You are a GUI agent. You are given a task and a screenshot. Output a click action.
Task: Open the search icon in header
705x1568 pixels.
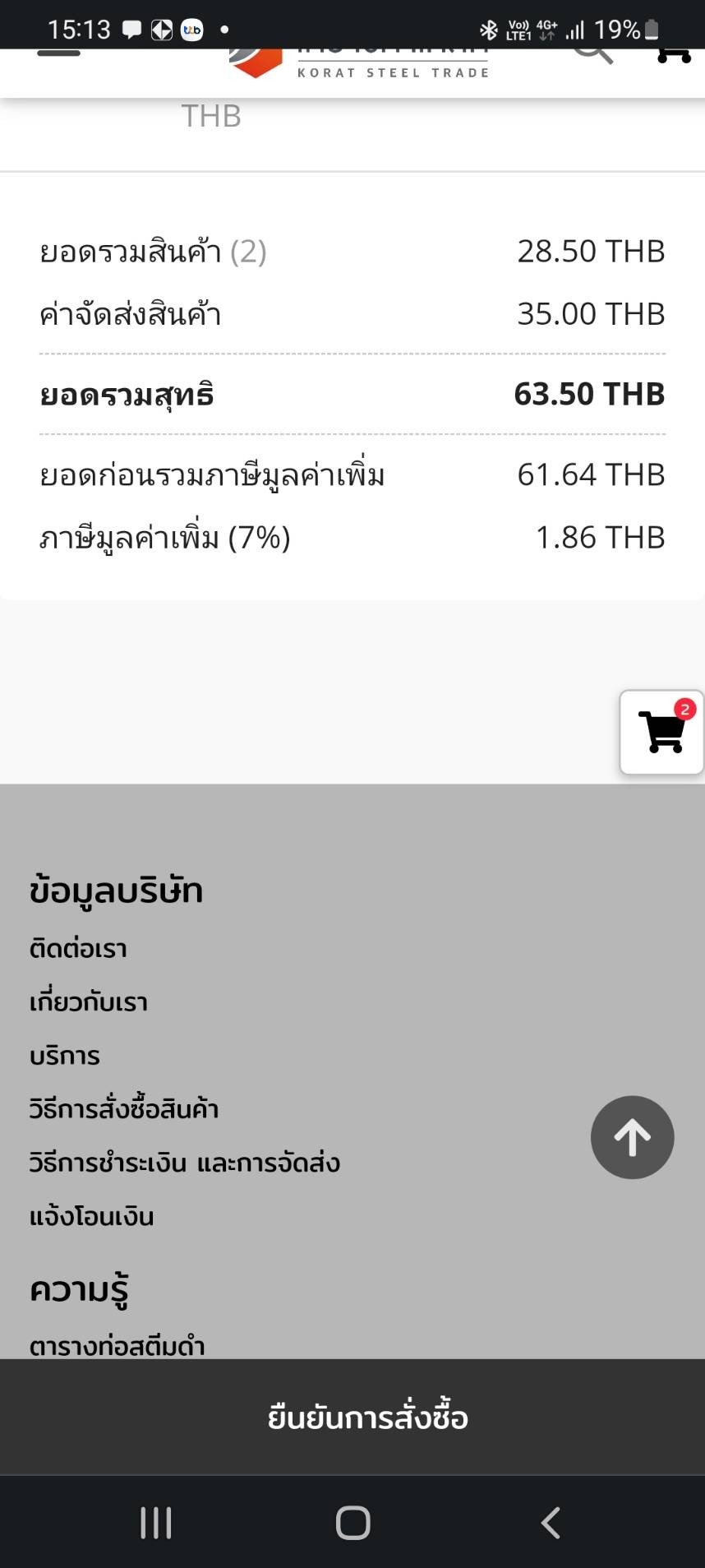click(592, 53)
